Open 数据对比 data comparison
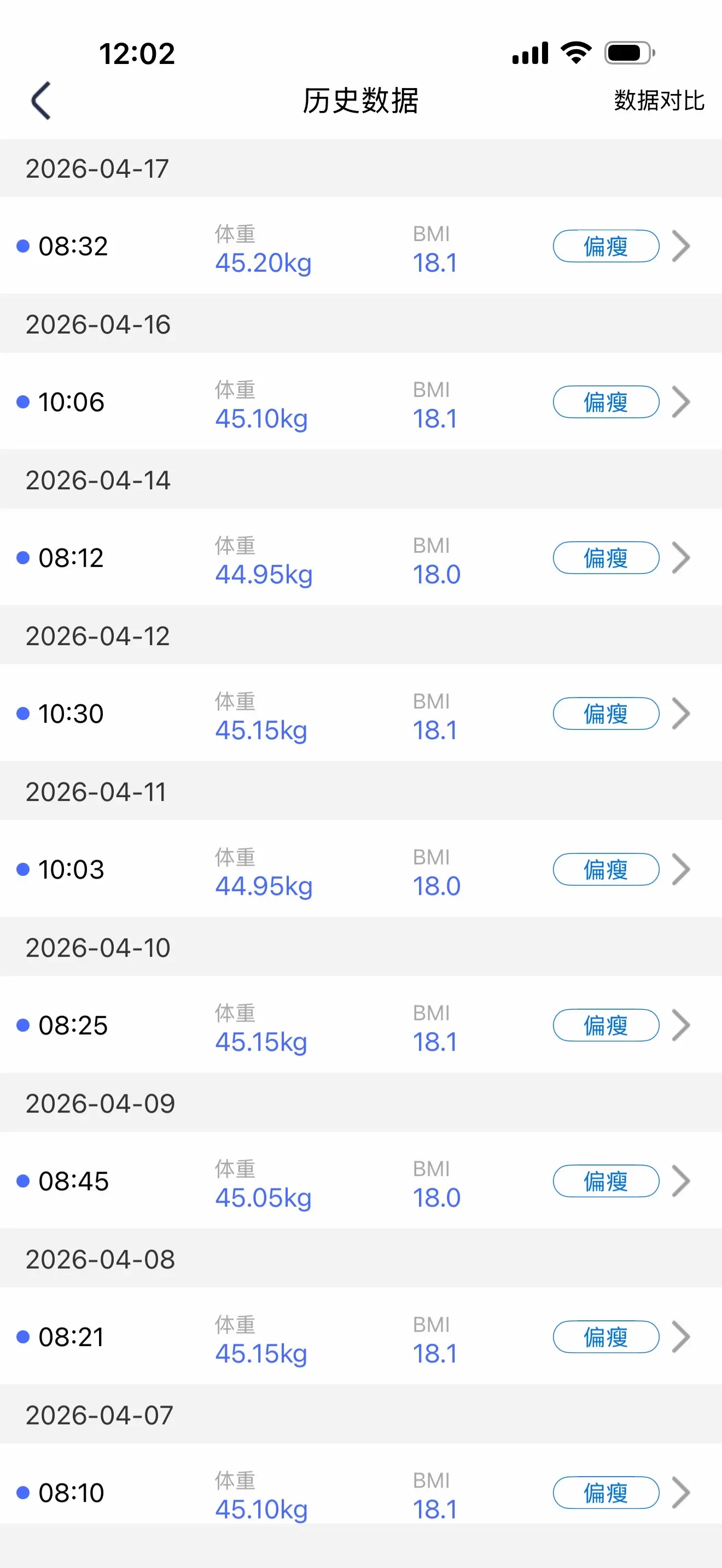 tap(659, 101)
